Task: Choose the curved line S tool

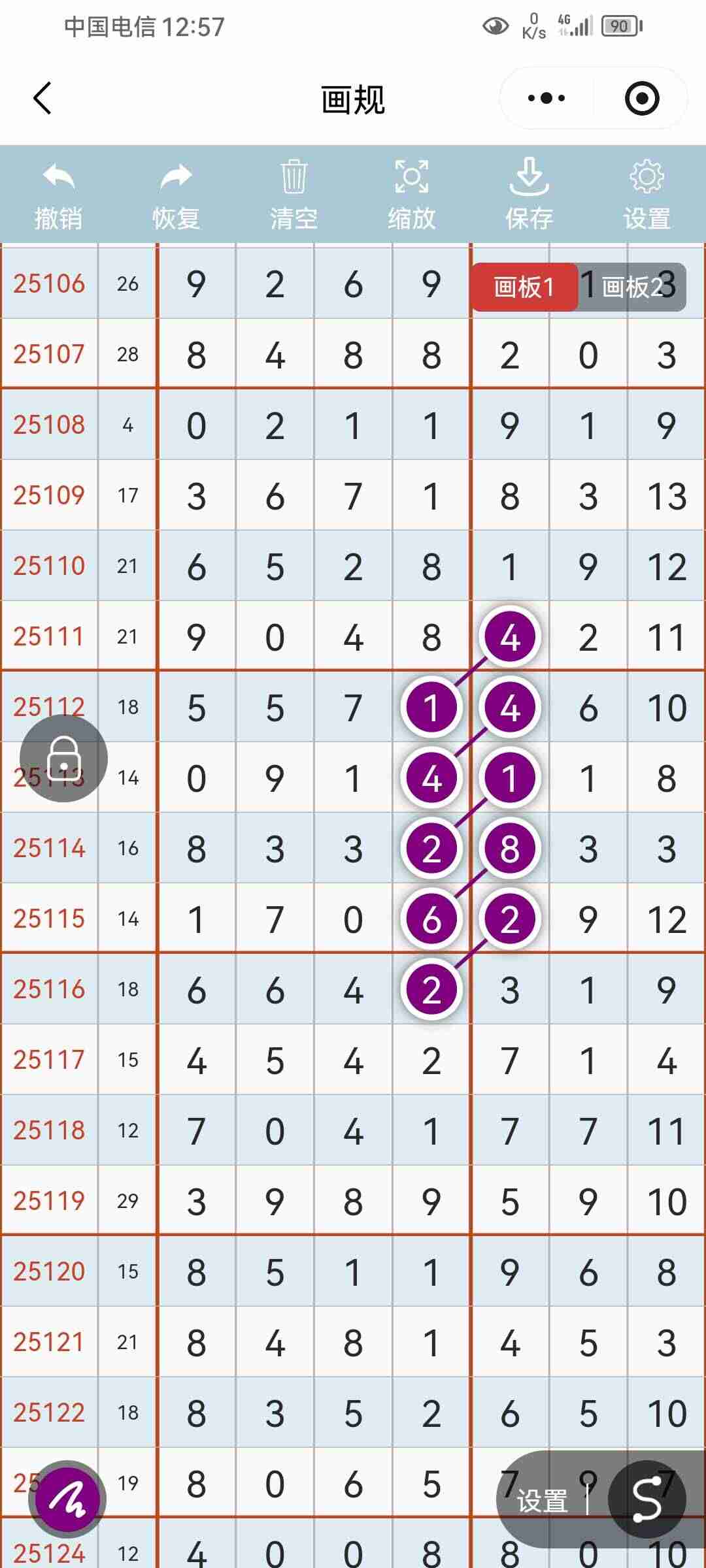Action: point(647,1499)
